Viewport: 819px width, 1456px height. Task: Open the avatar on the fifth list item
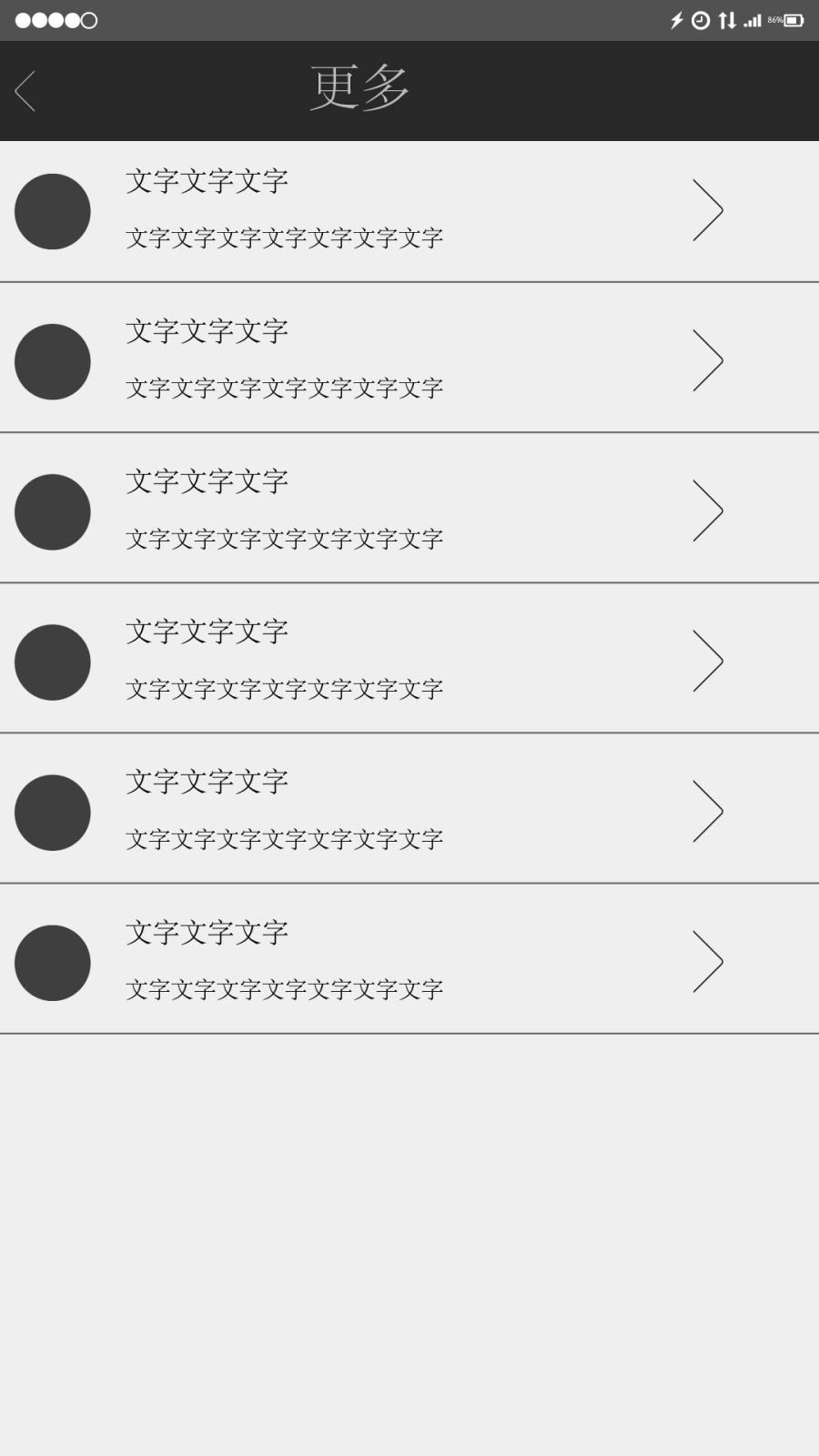52,812
